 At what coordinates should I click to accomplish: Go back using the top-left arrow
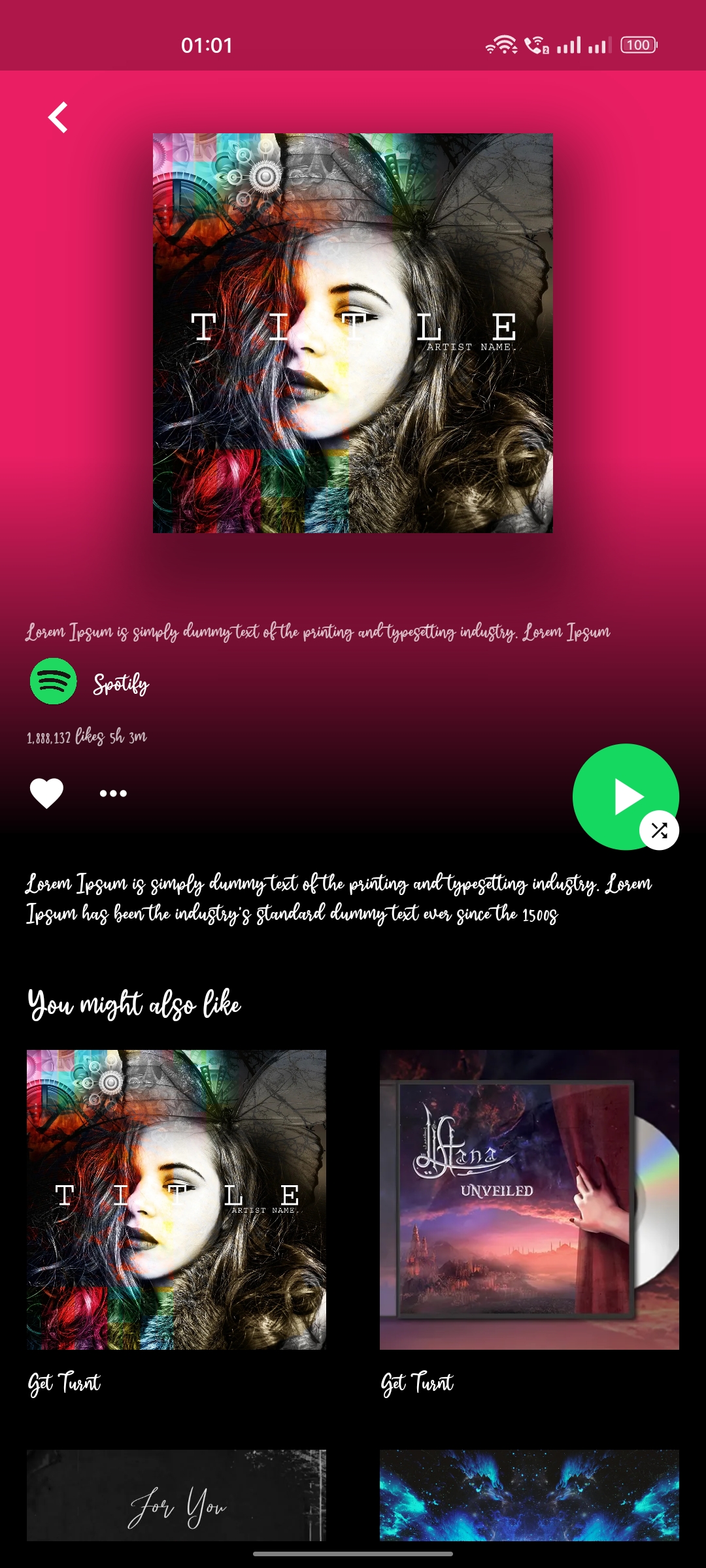[58, 118]
